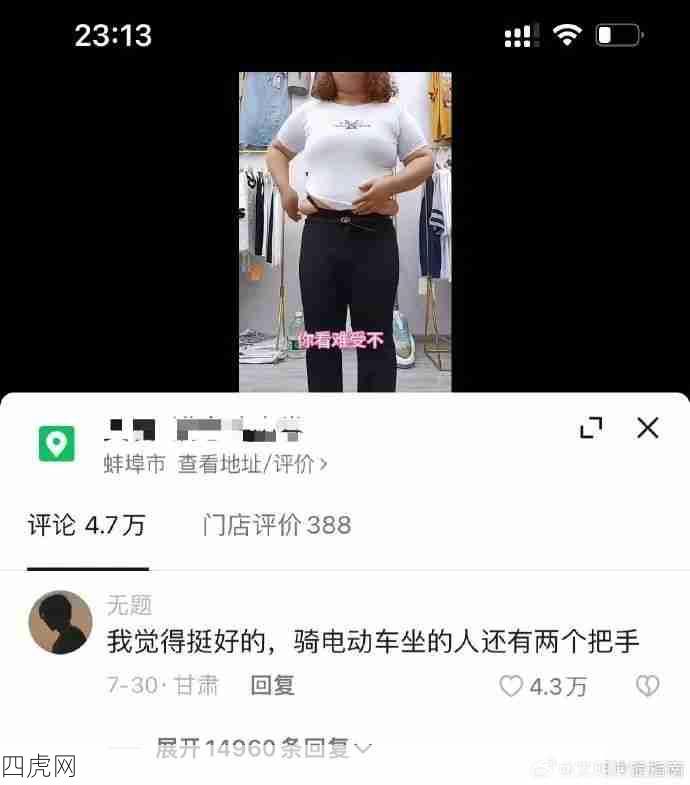Viewport: 690px width, 785px height.
Task: Open 查看地址/评价 store details
Action: click(x=252, y=464)
